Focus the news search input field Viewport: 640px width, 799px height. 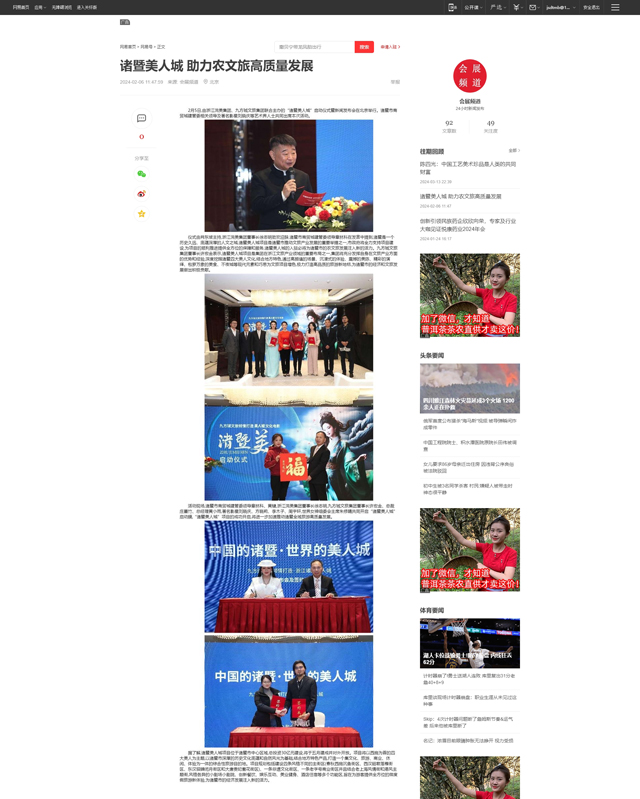[313, 47]
